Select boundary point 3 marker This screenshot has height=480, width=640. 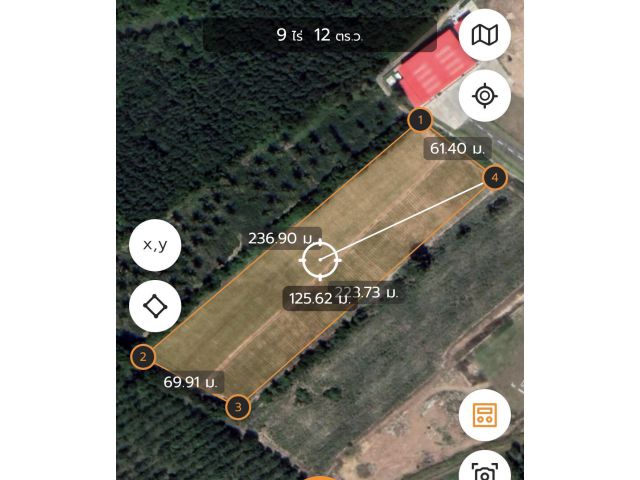237,407
